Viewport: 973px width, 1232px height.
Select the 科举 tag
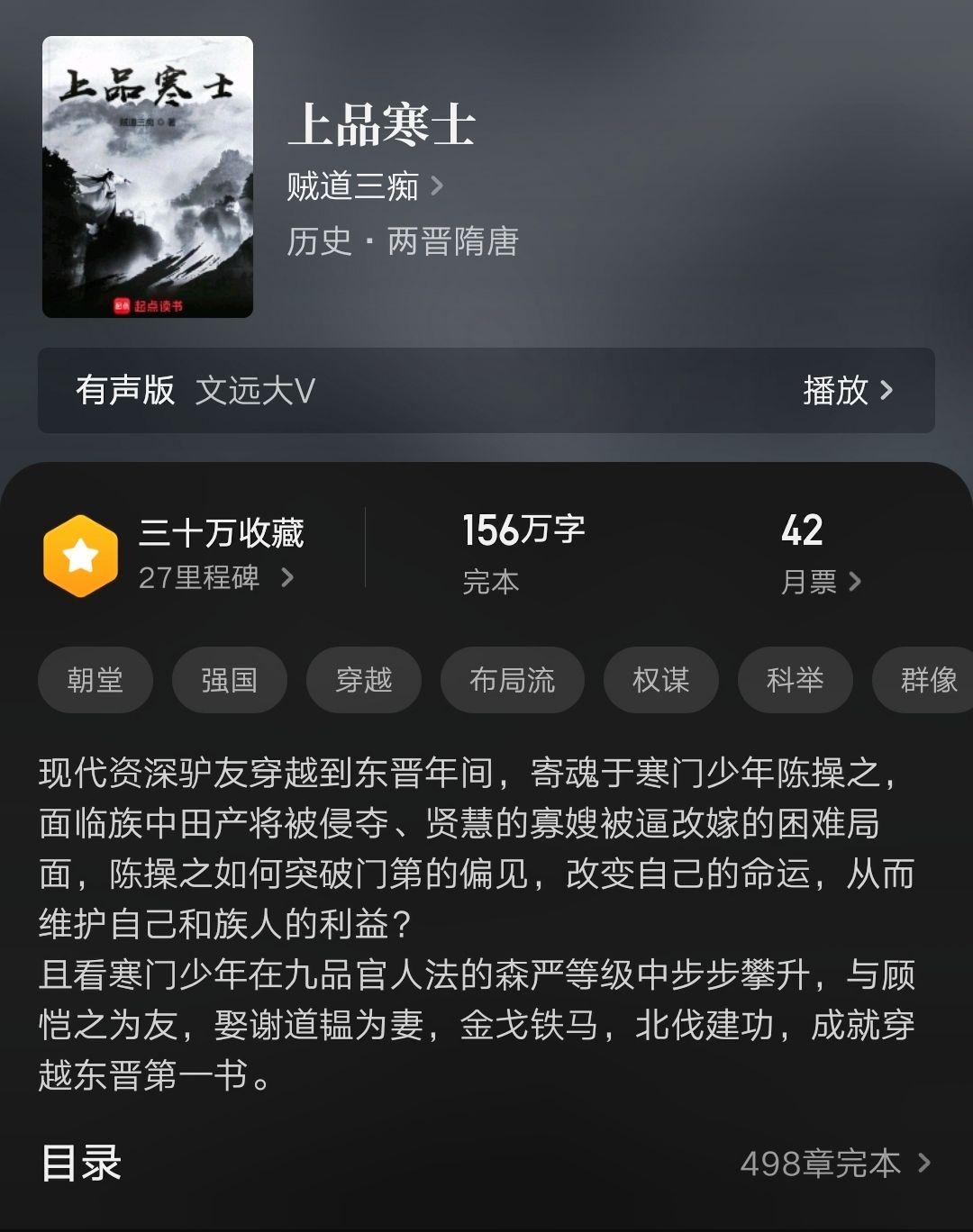click(x=795, y=681)
